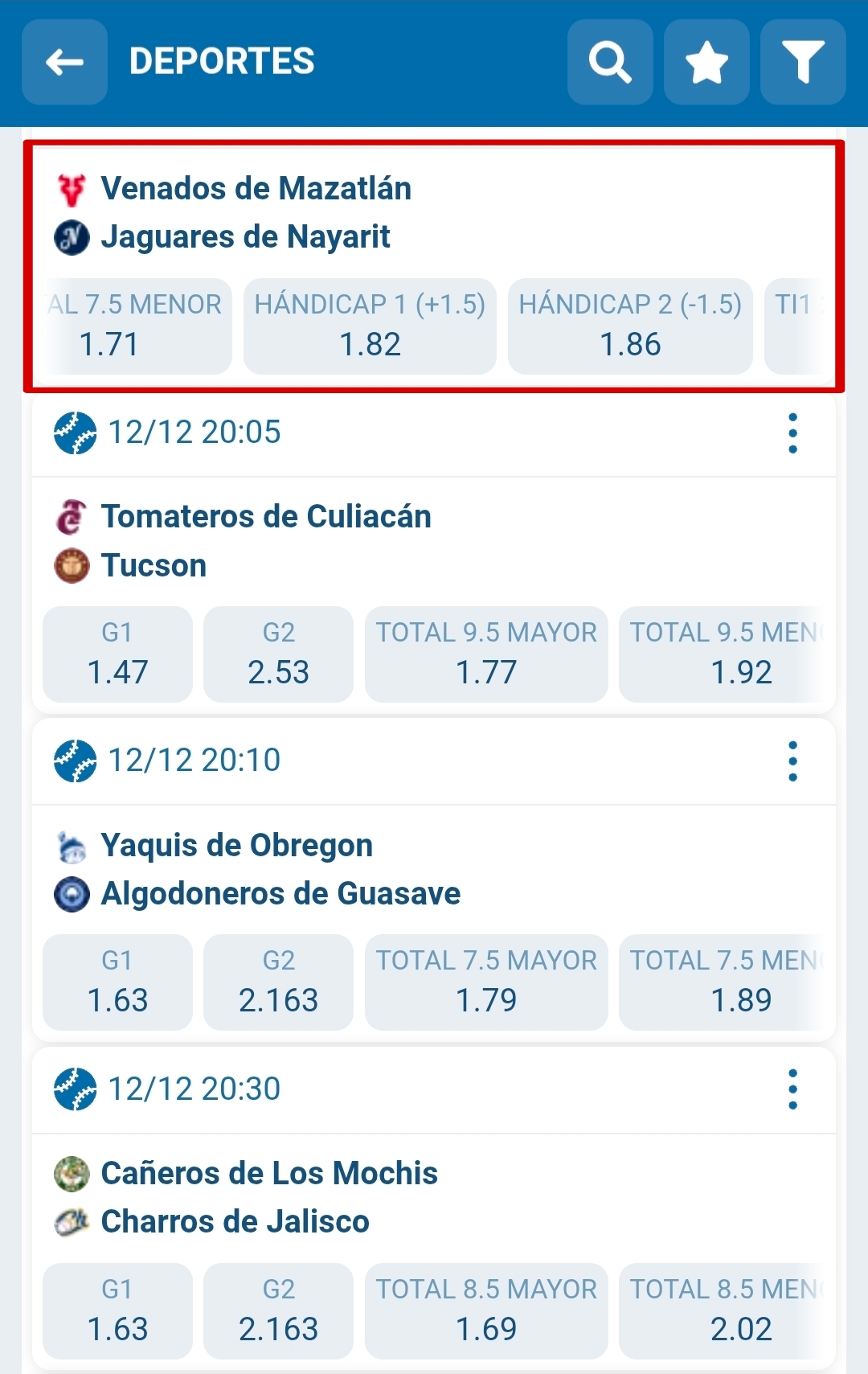The height and width of the screenshot is (1374, 868).
Task: Choose Total 7.5 Mayor at 1.79
Action: click(x=486, y=982)
